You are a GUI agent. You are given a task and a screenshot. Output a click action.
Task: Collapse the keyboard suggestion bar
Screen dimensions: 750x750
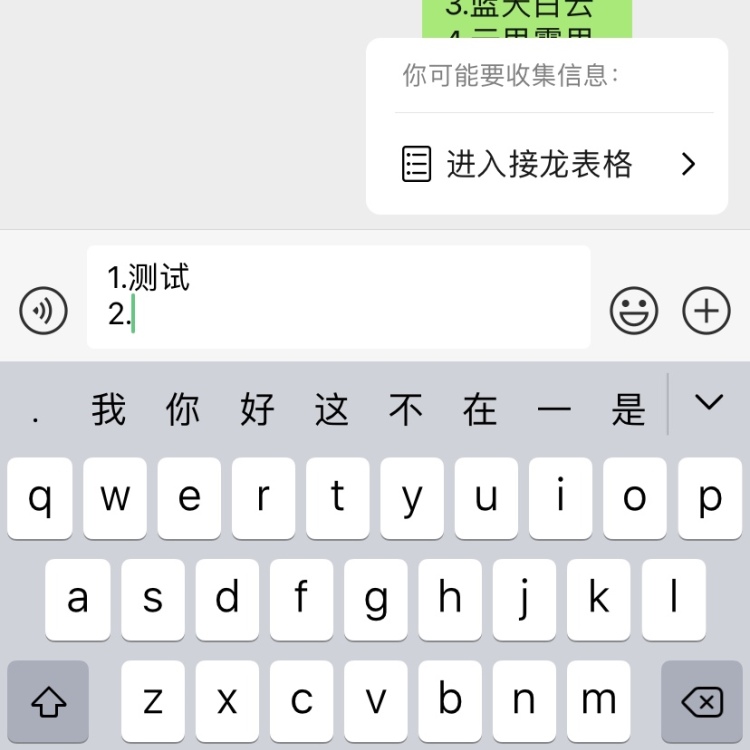point(709,403)
